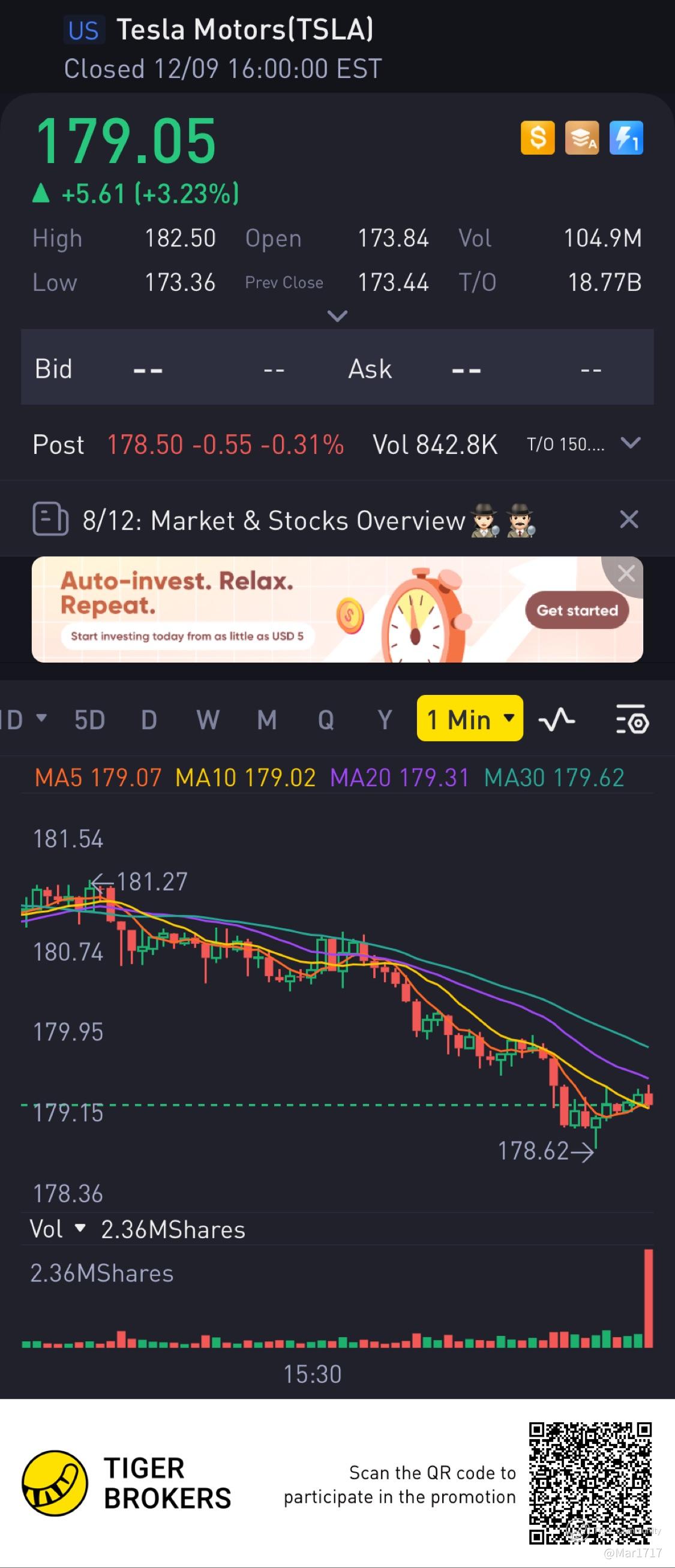Tap the blue lightning bolt icon
This screenshot has height=1568, width=675.
[626, 137]
